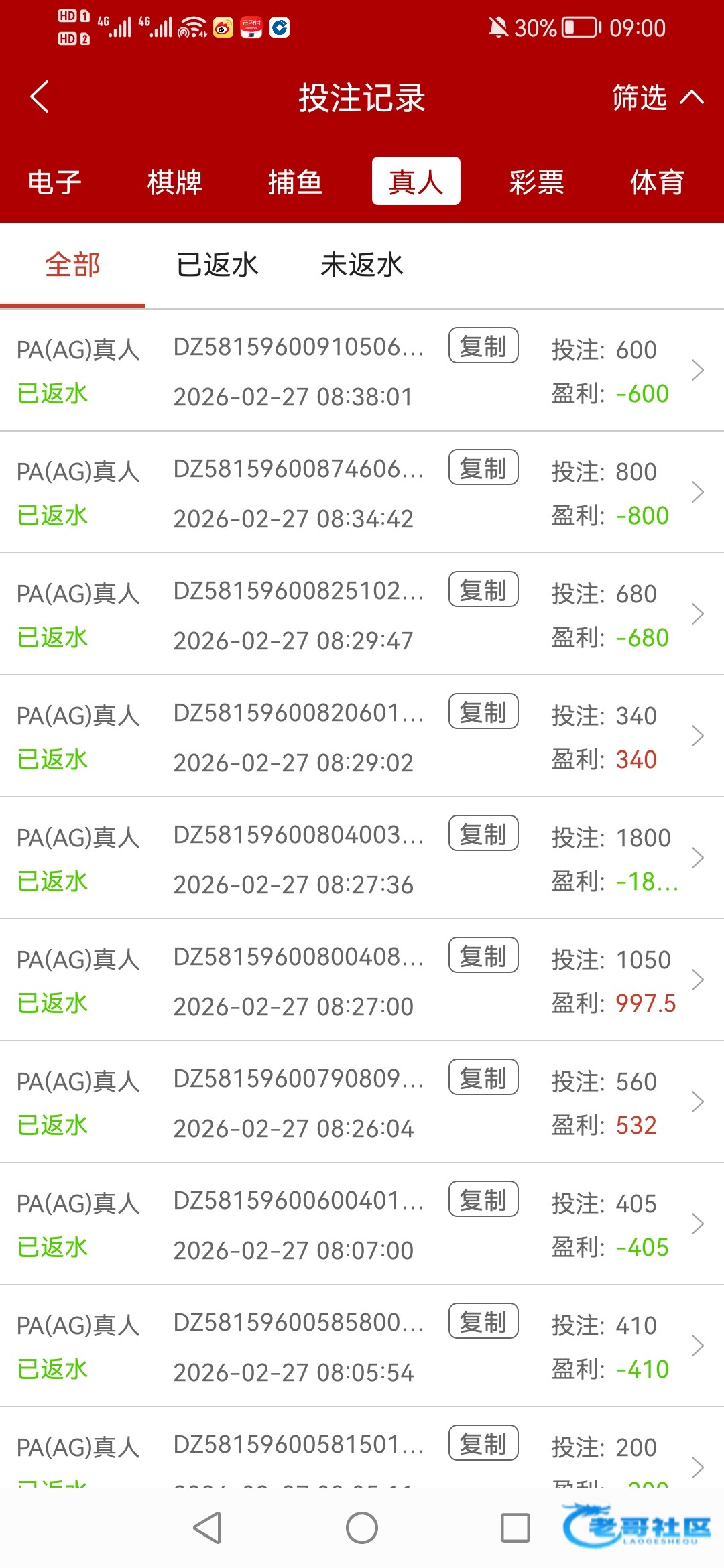
Task: Tap the system home button
Action: click(362, 1528)
